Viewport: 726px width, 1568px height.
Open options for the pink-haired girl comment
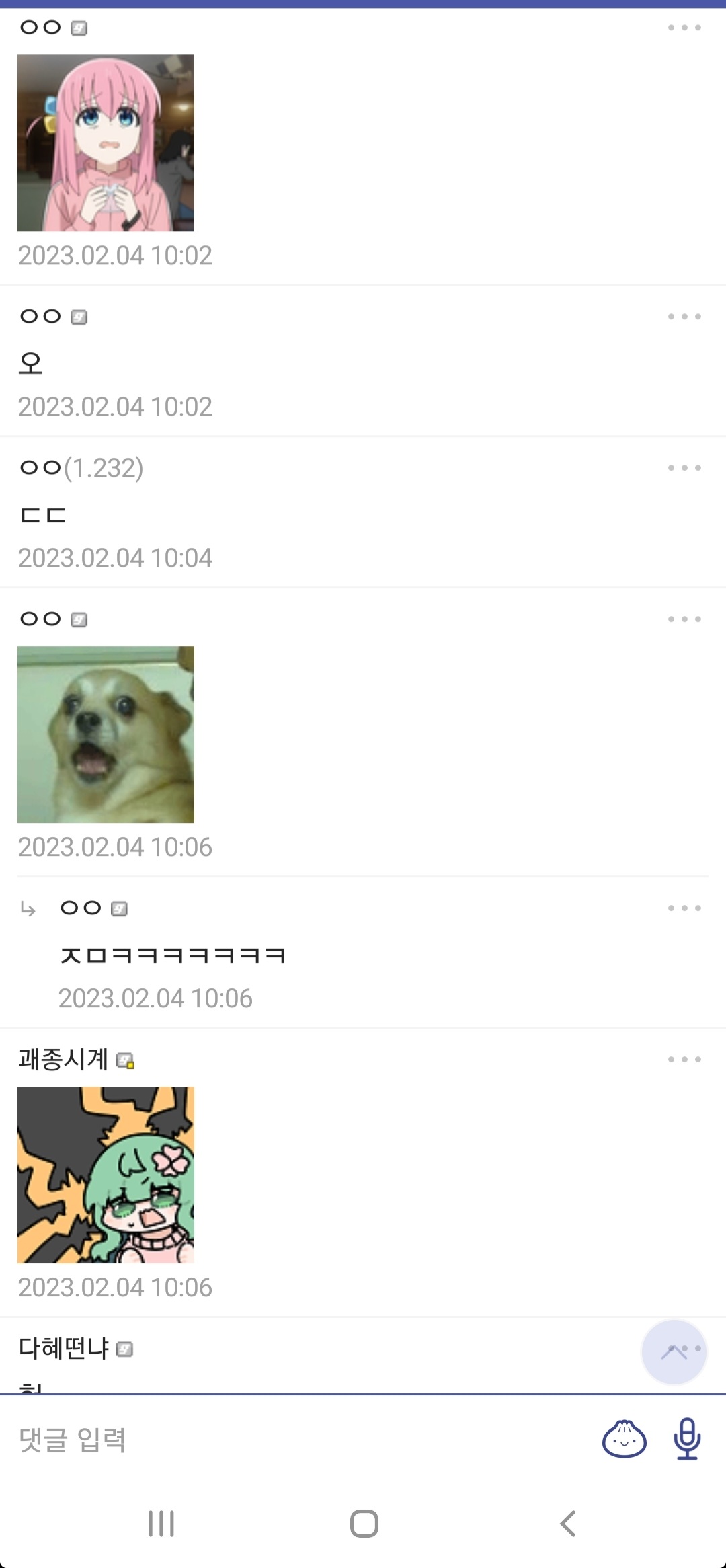[x=684, y=28]
